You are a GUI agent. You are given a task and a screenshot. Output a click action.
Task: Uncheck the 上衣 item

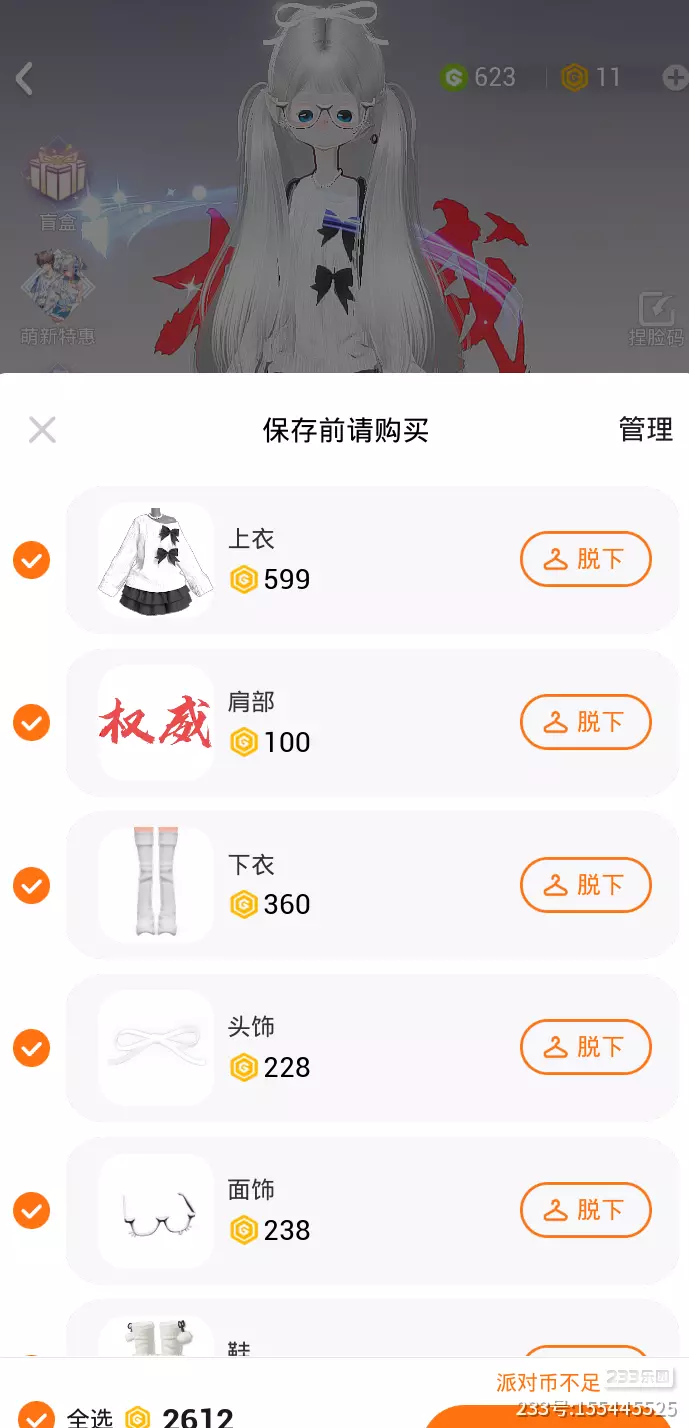(x=32, y=560)
